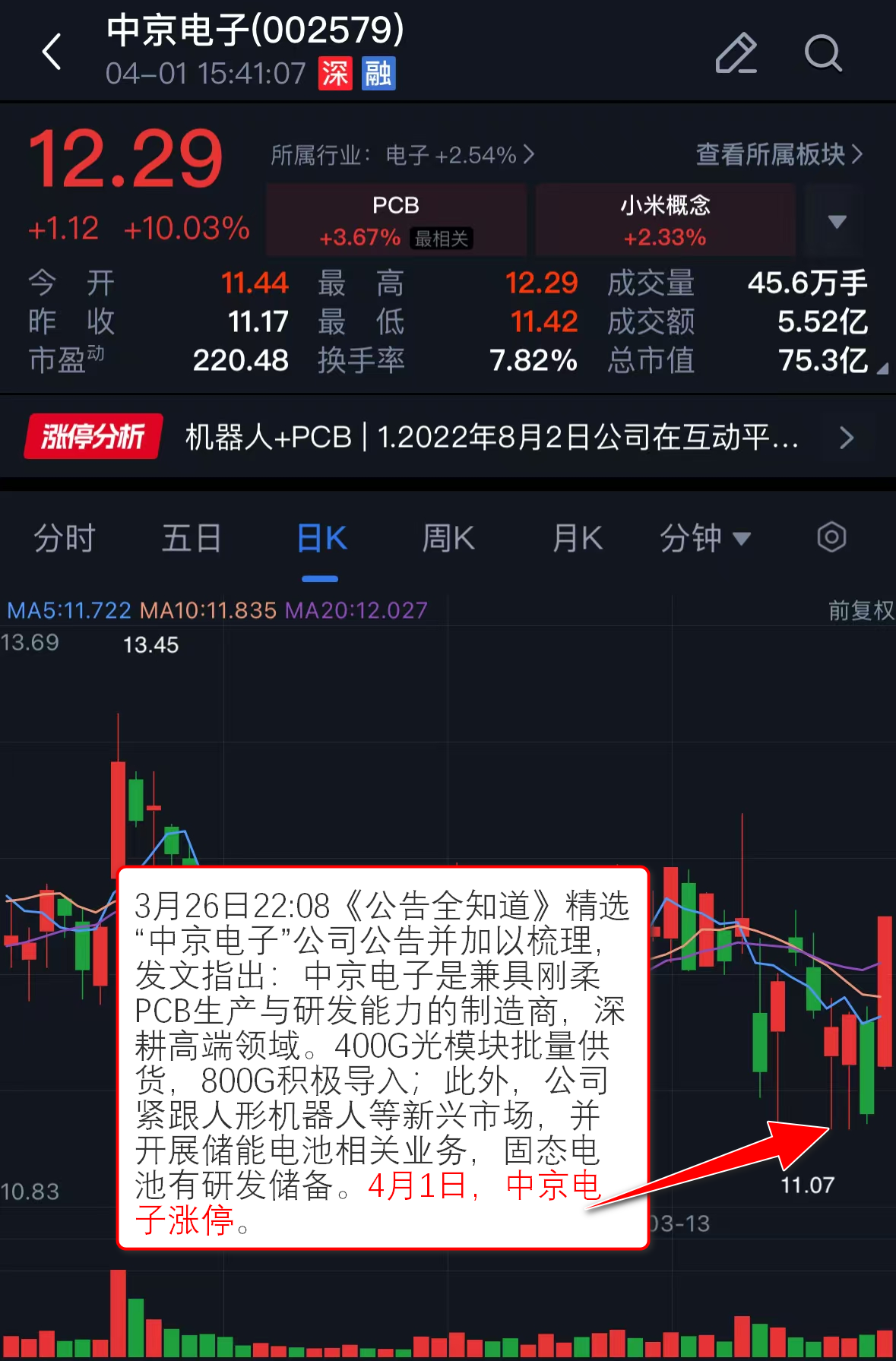Image resolution: width=896 pixels, height=1361 pixels.
Task: Open the PCB sector chip
Action: pyautogui.click(x=396, y=220)
